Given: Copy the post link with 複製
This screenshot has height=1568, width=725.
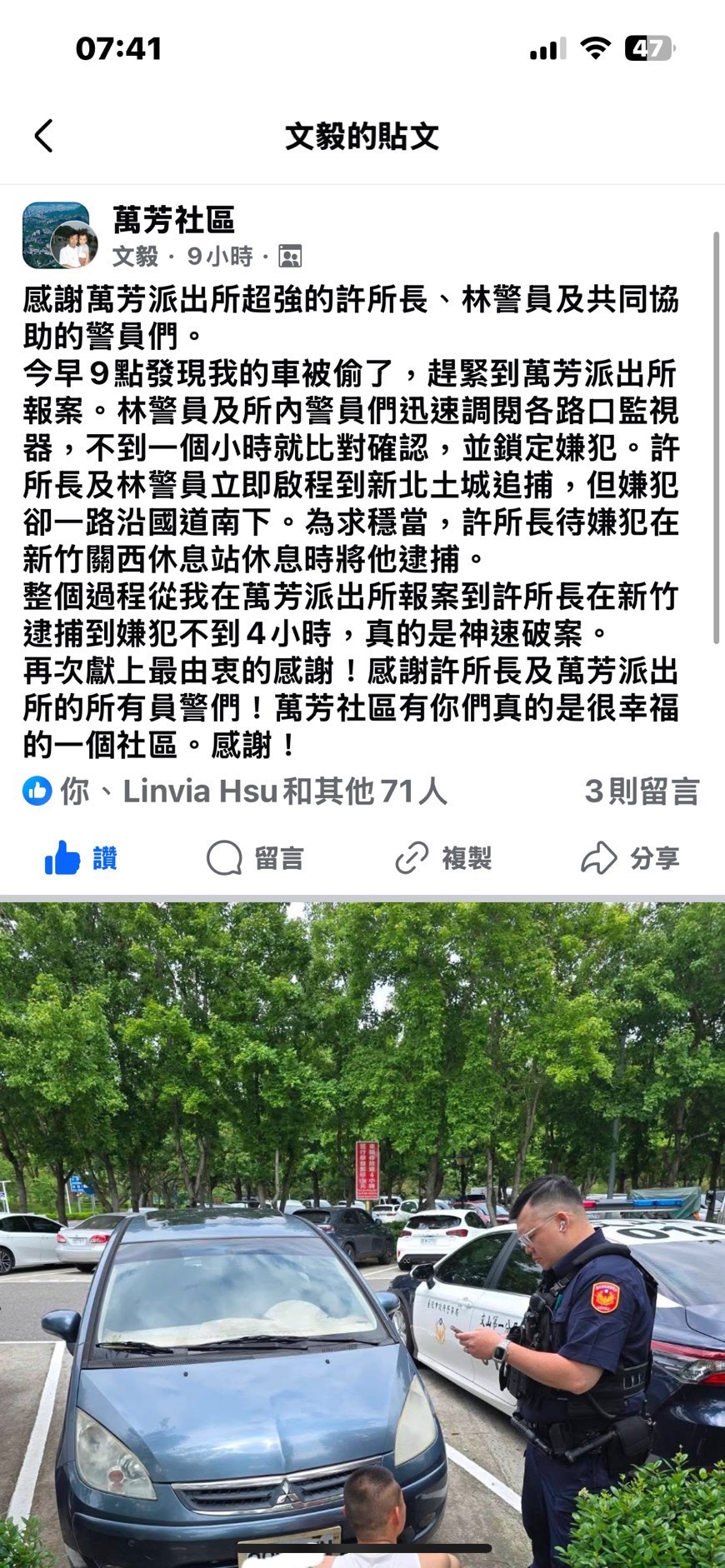Looking at the screenshot, I should pos(443,857).
